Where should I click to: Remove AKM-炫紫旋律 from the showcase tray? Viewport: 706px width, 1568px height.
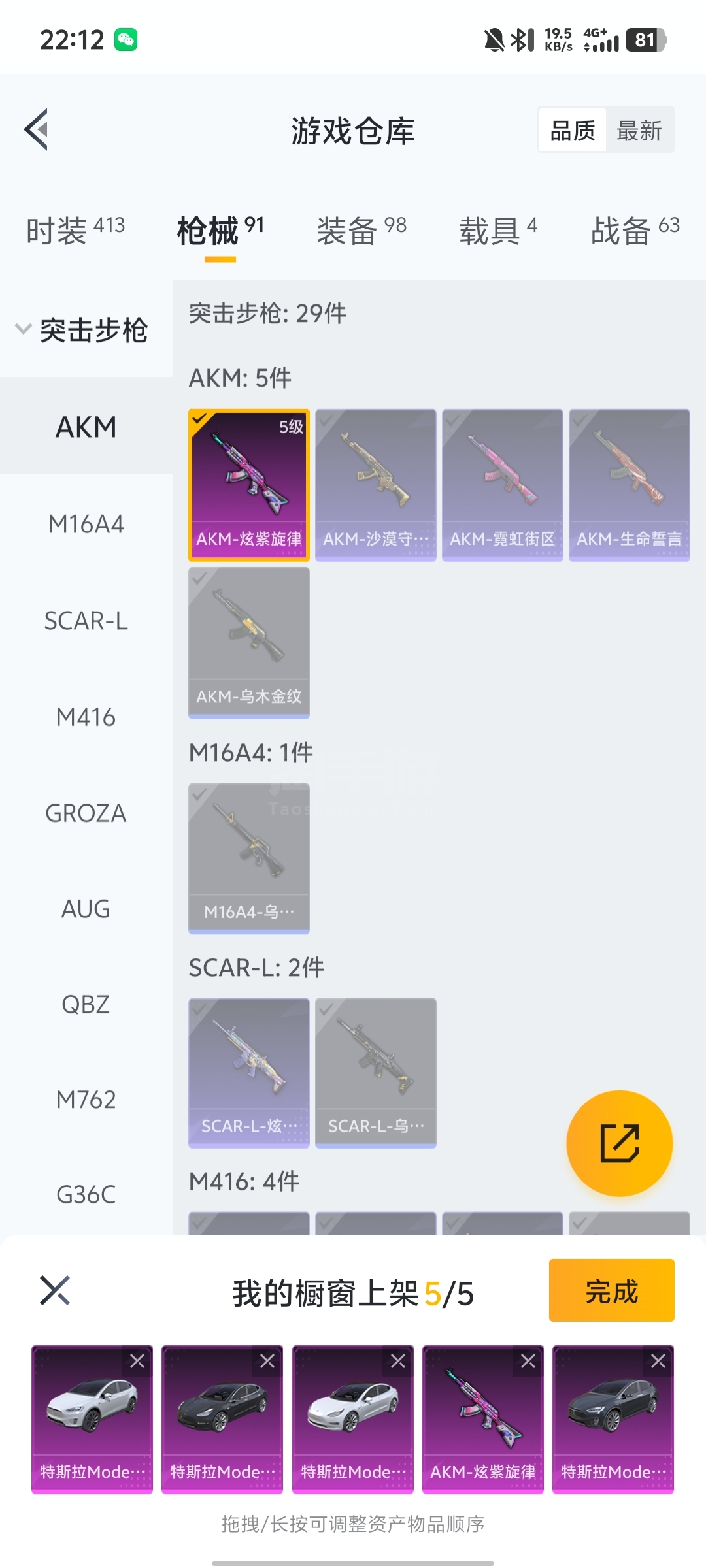(528, 1361)
